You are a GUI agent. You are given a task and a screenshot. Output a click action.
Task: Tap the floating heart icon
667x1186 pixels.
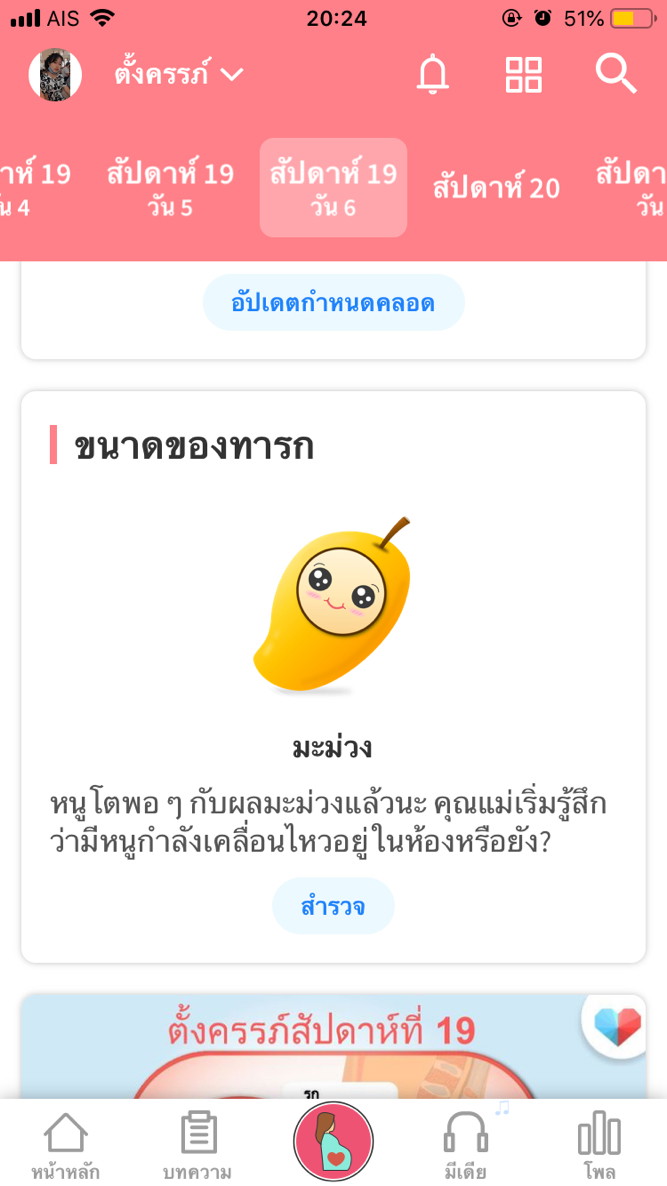point(615,1026)
